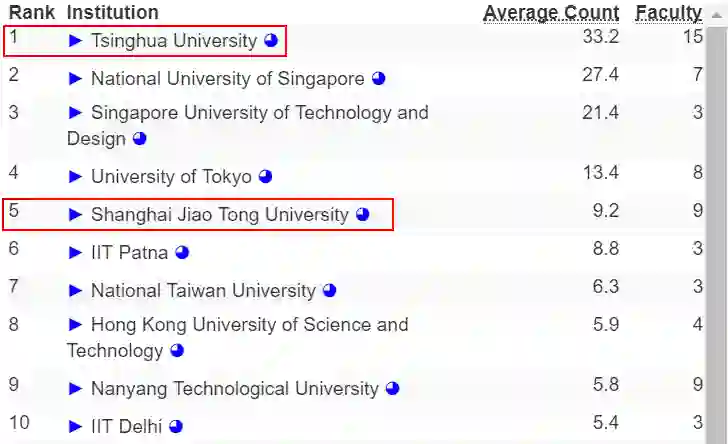Expand Singapore University of Technology and Design
The height and width of the screenshot is (444, 728).
(75, 113)
